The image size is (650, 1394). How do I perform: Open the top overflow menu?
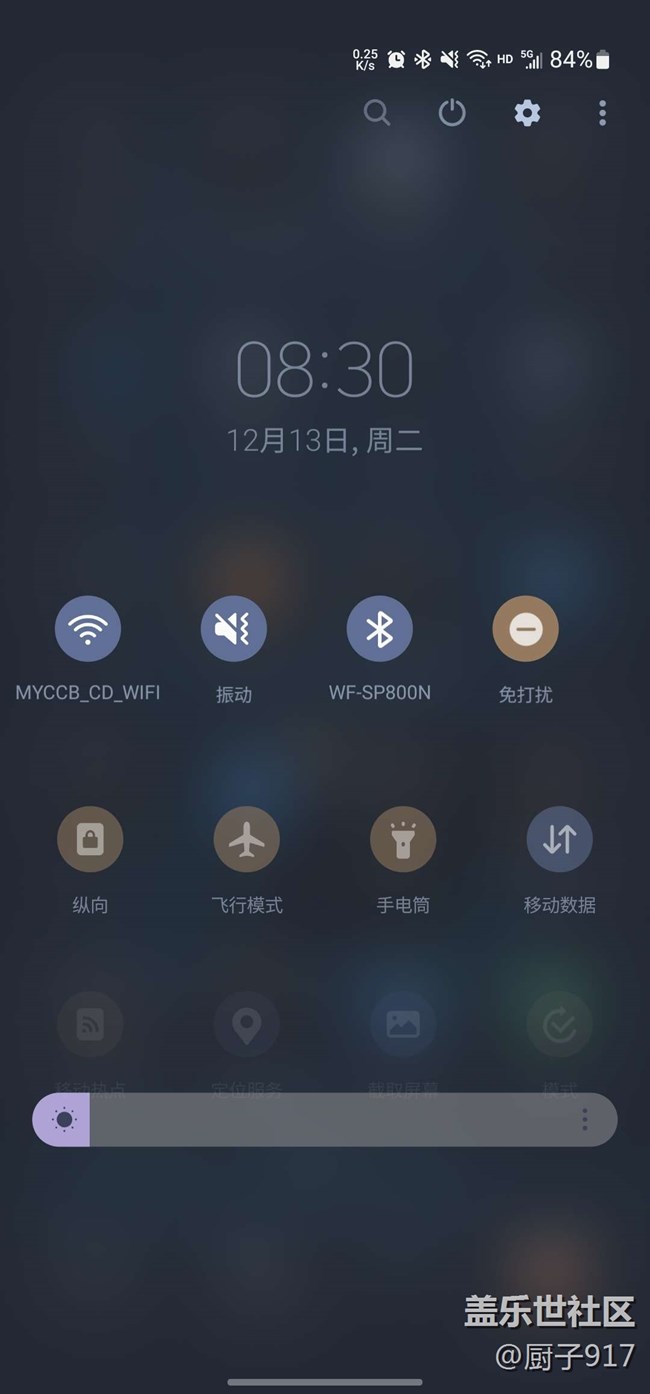pyautogui.click(x=602, y=112)
